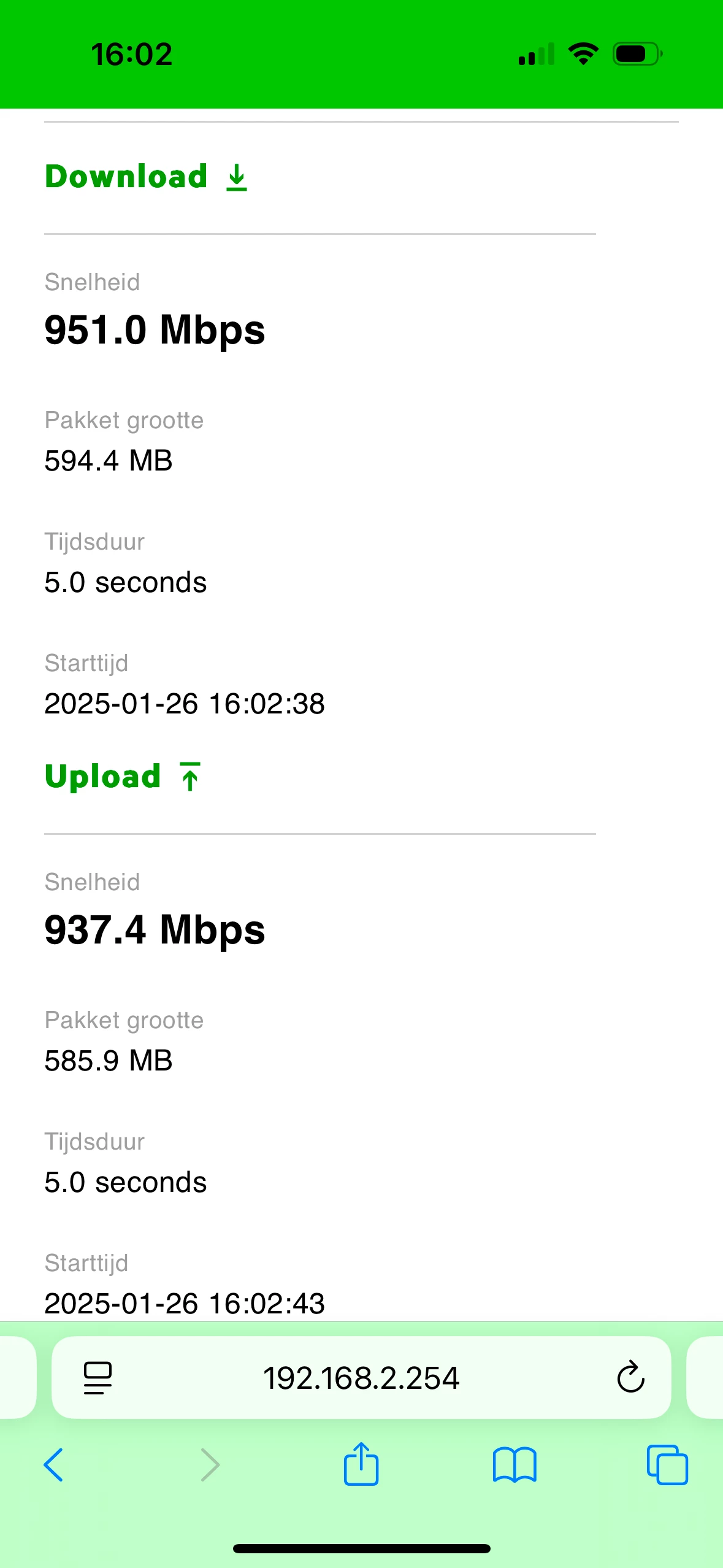Tap the 192.168.2.254 address bar

point(361,1378)
